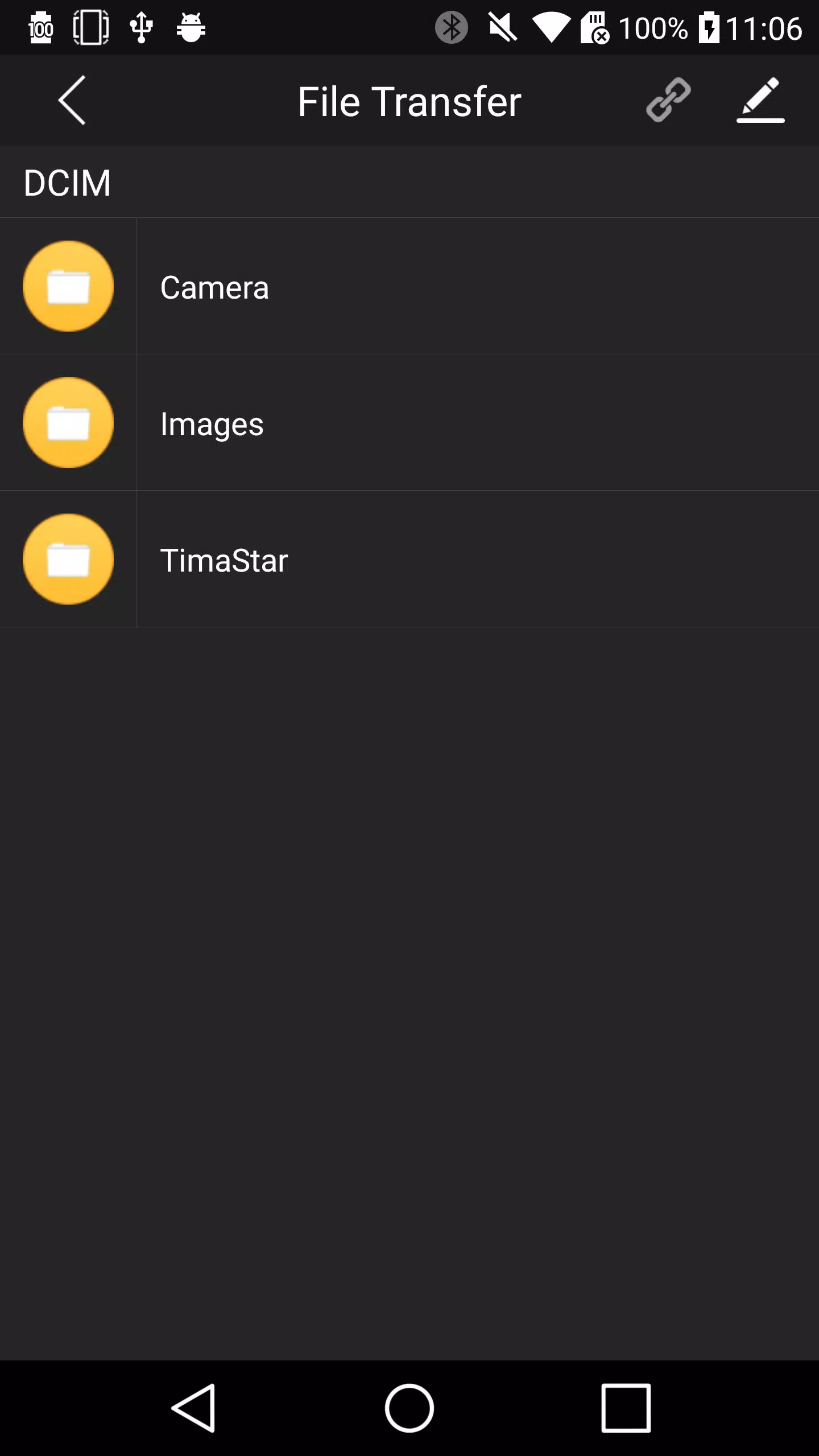This screenshot has height=1456, width=819.
Task: Click the Camera folder icon
Action: click(x=68, y=286)
